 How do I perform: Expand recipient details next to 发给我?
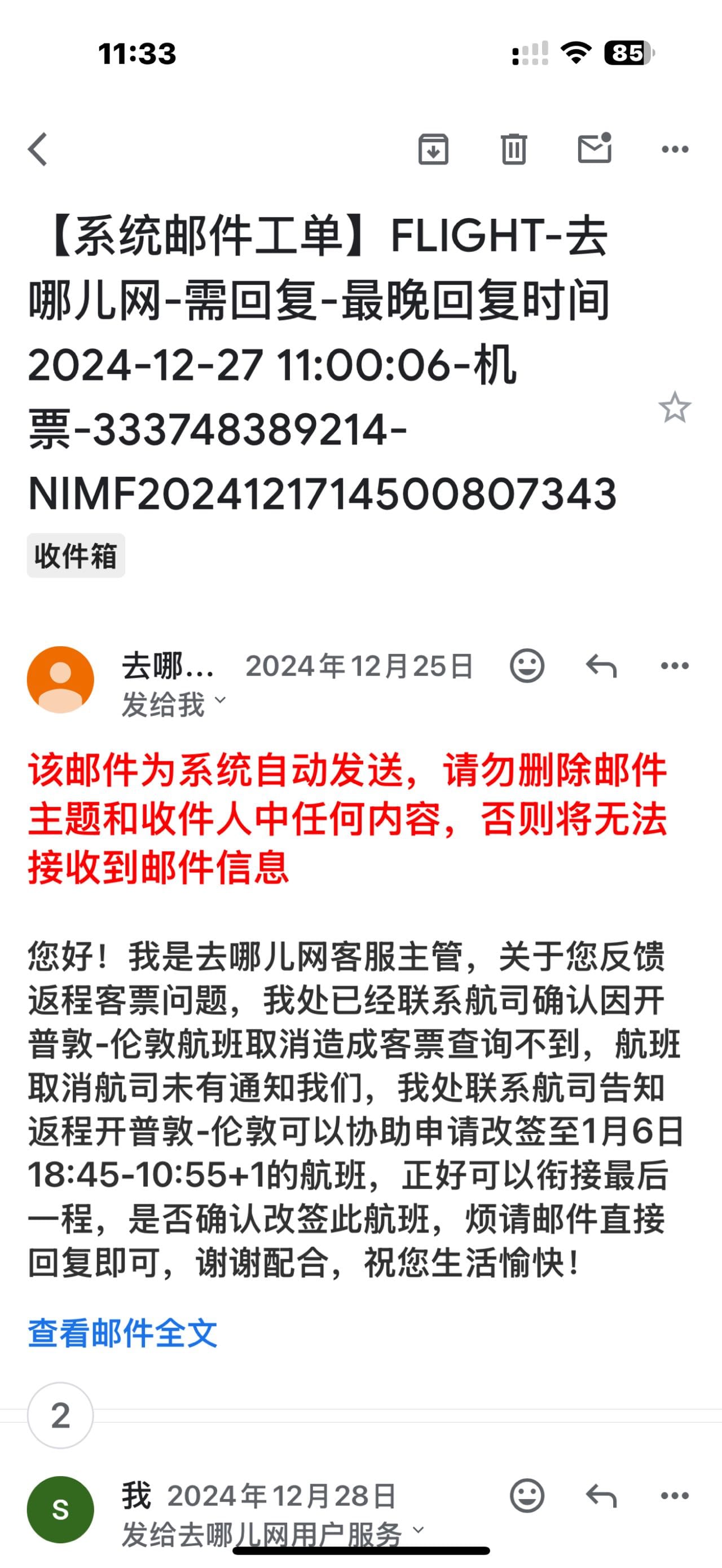tap(221, 701)
